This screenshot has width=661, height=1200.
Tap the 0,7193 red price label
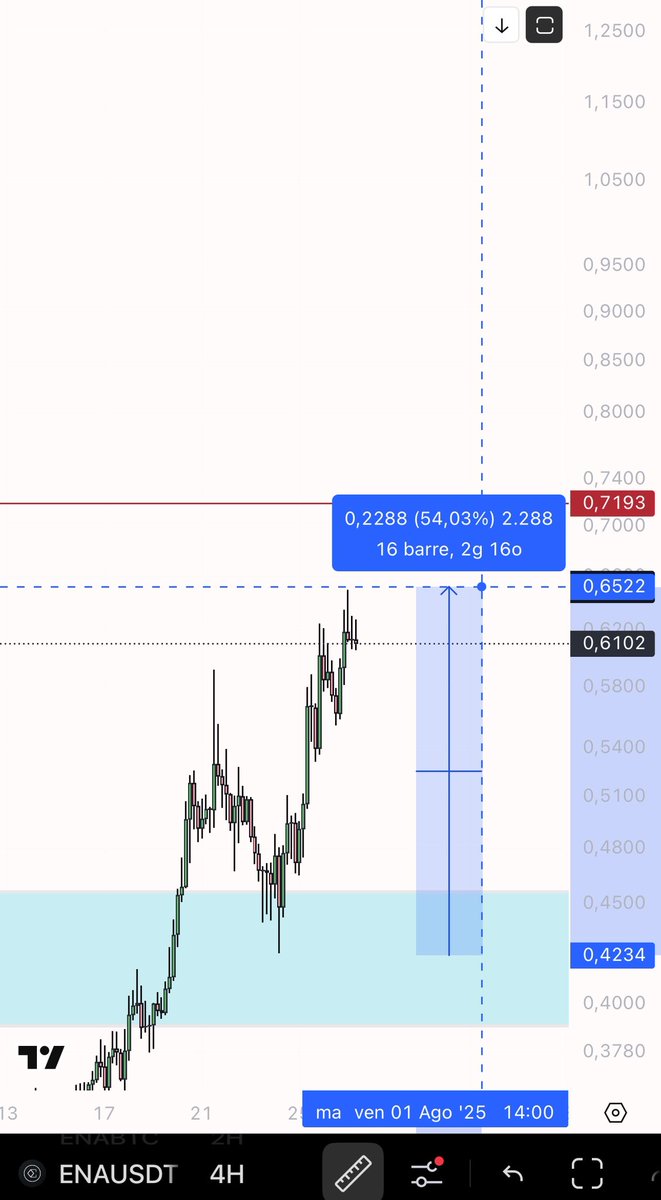tap(612, 503)
